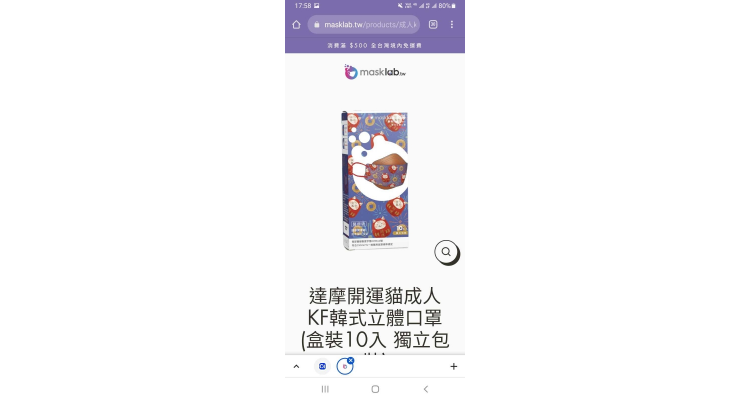
Task: Tap the masklab.tw logo
Action: click(375, 72)
